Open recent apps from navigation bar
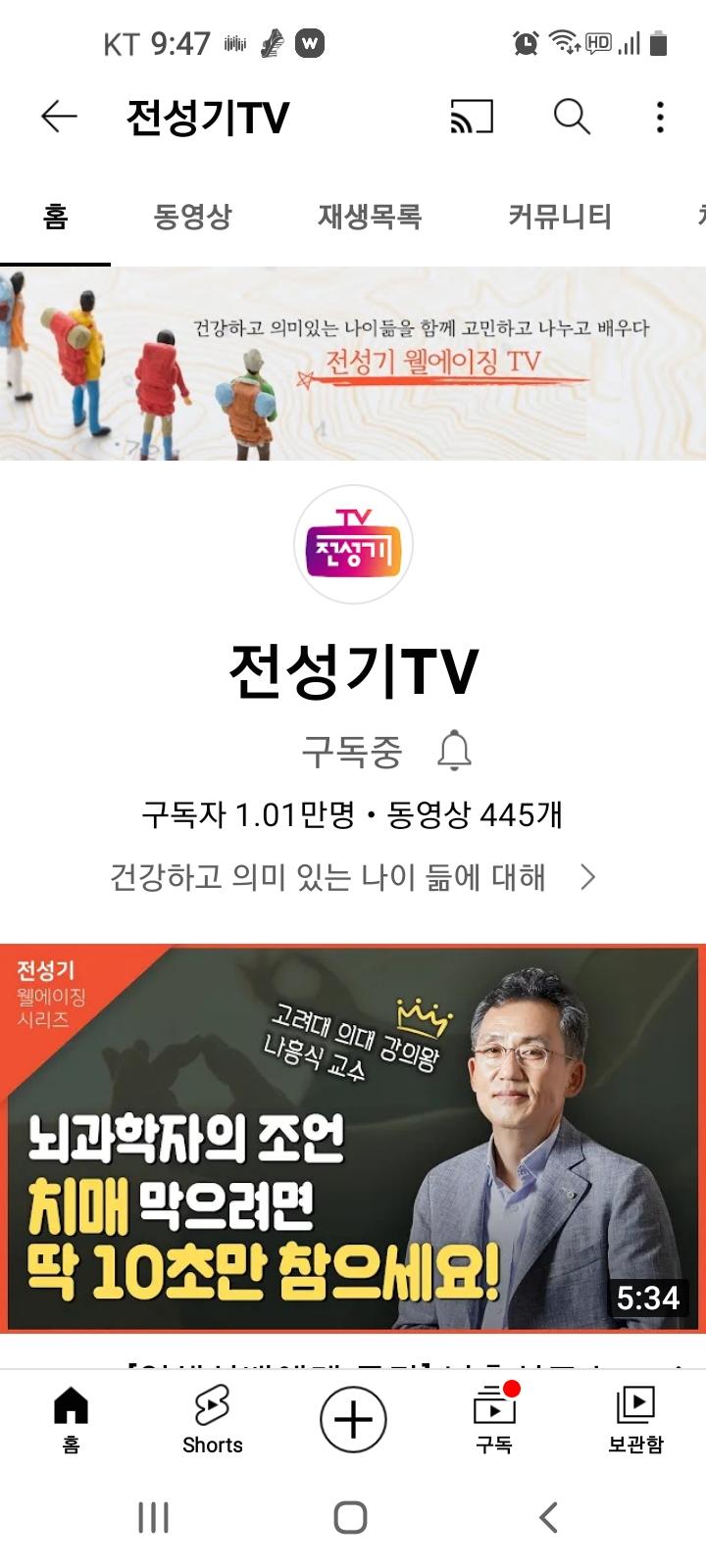 pos(153,1517)
